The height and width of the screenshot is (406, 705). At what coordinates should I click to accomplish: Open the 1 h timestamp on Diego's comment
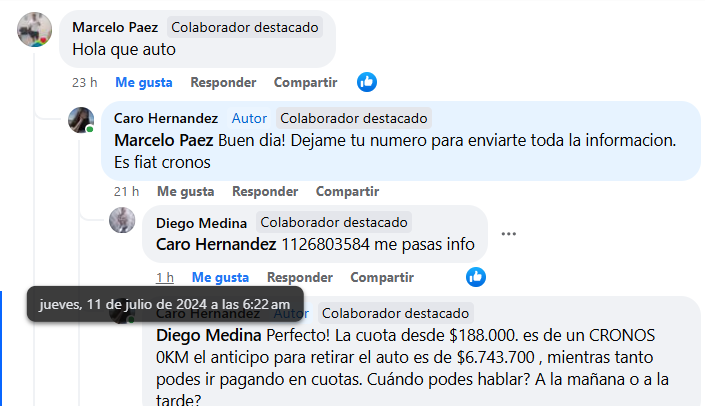165,277
